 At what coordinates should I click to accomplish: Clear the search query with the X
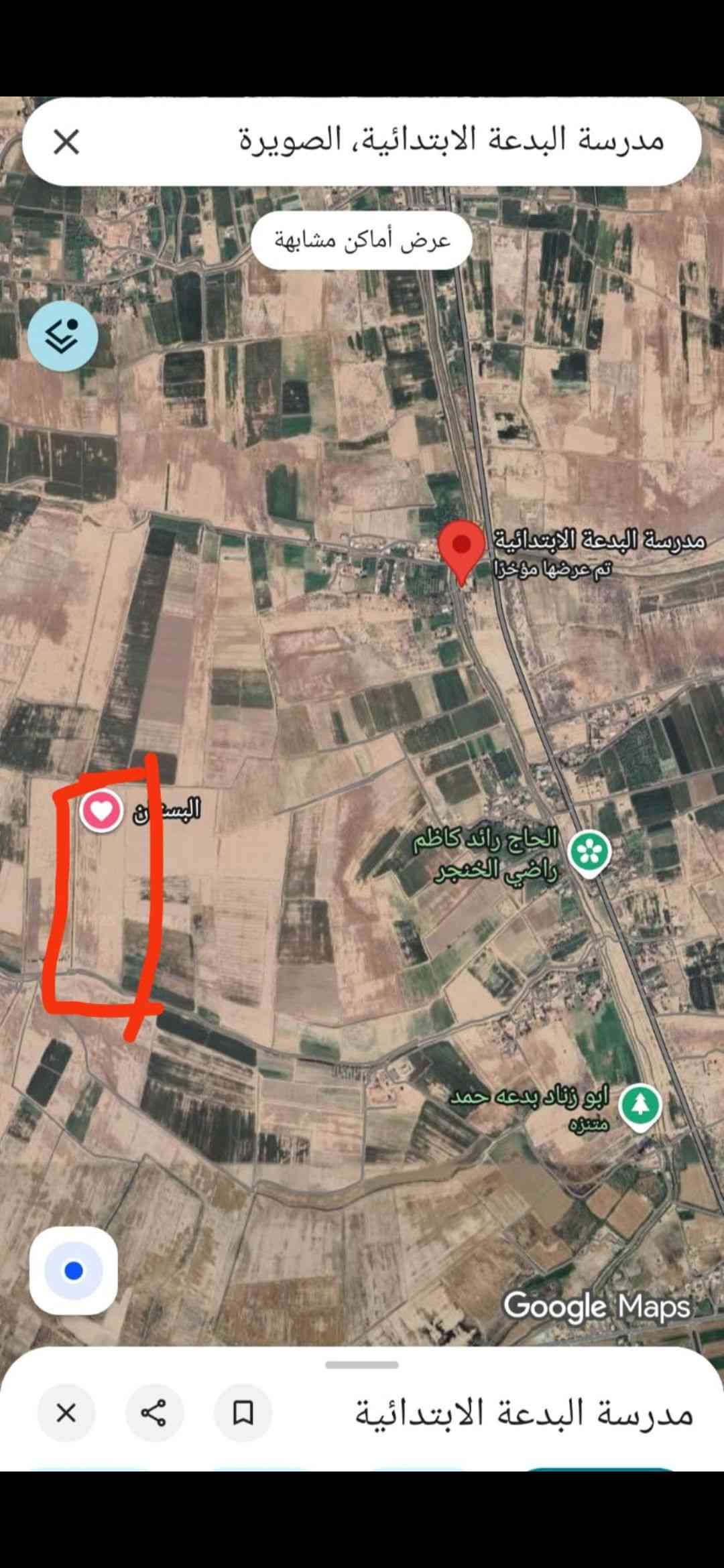click(66, 142)
